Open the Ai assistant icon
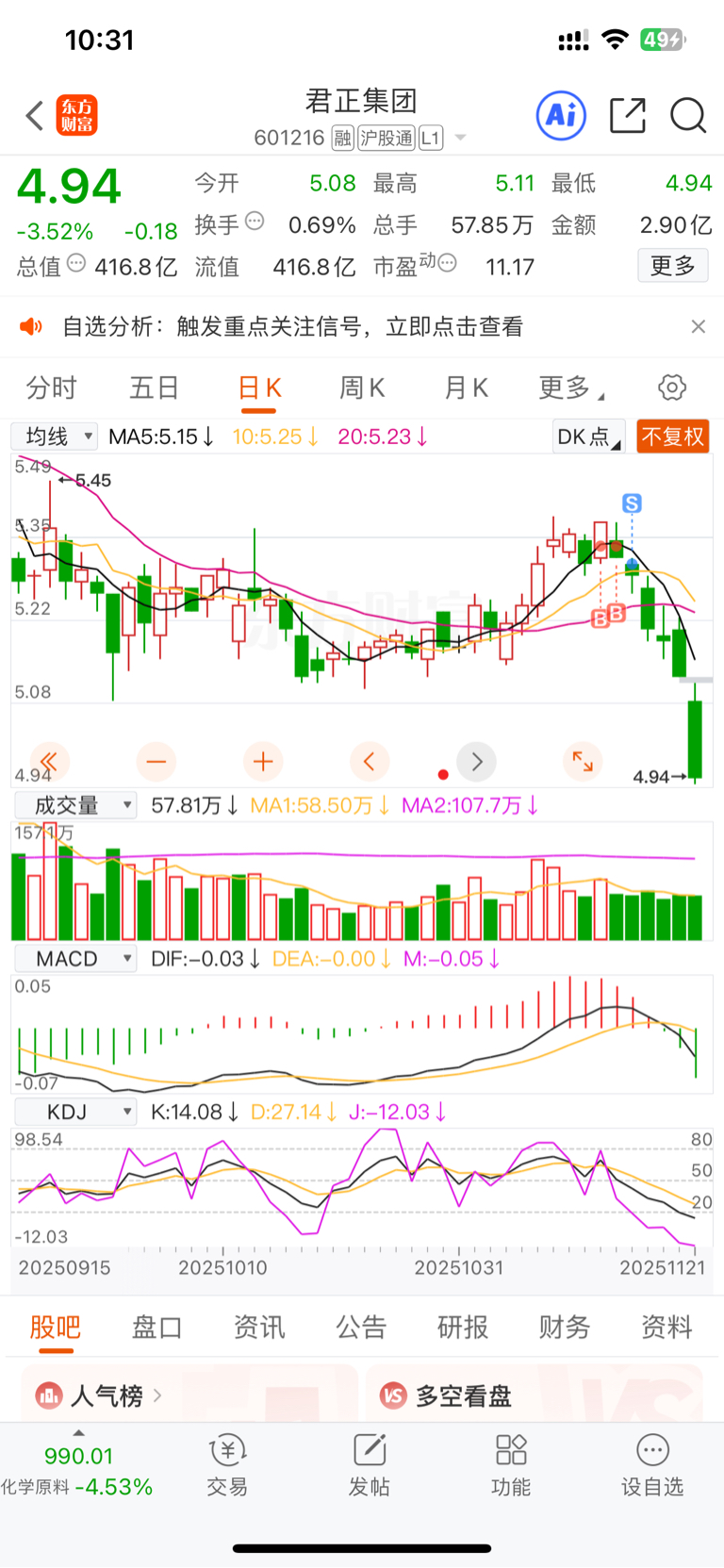Image resolution: width=724 pixels, height=1568 pixels. coord(561,115)
